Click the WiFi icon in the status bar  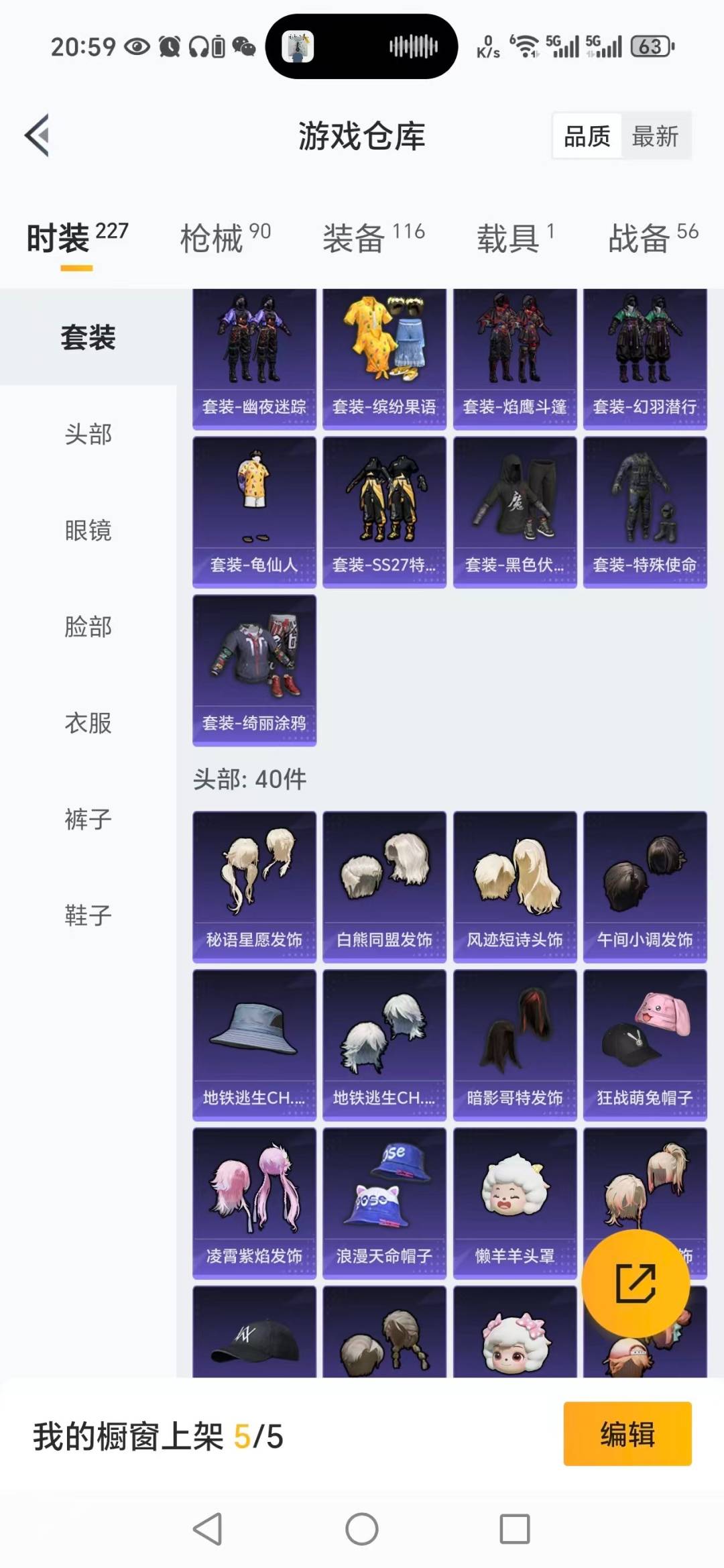[x=527, y=46]
